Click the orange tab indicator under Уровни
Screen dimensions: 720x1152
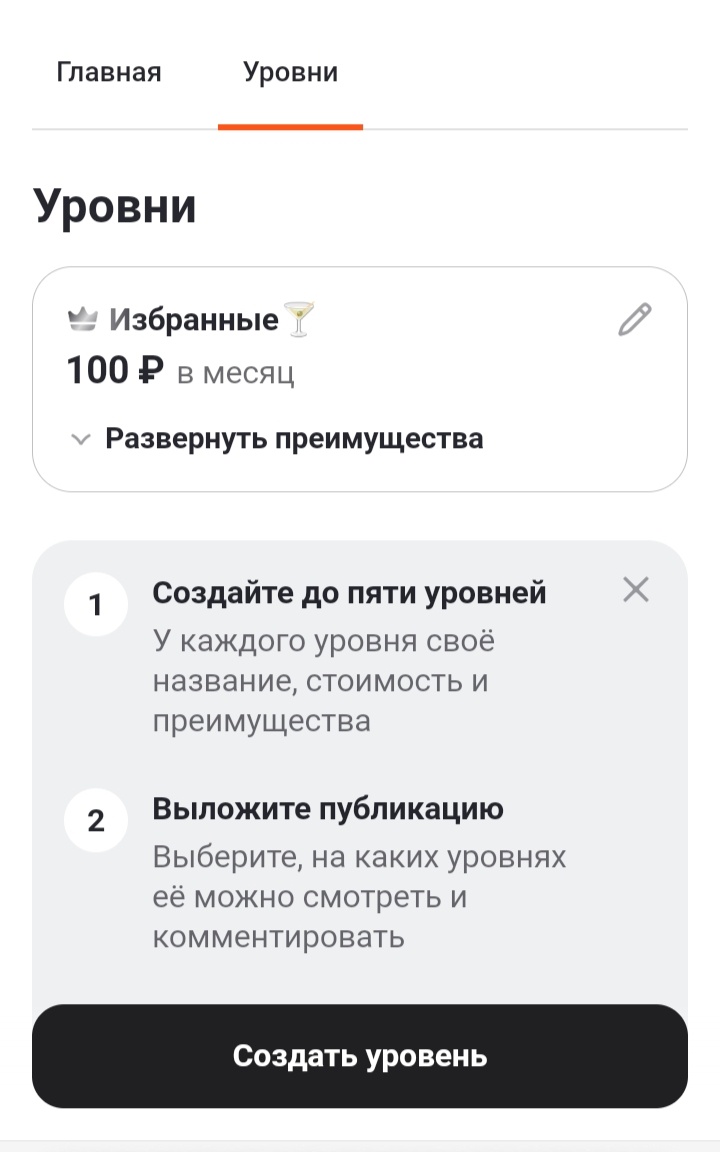pos(290,125)
